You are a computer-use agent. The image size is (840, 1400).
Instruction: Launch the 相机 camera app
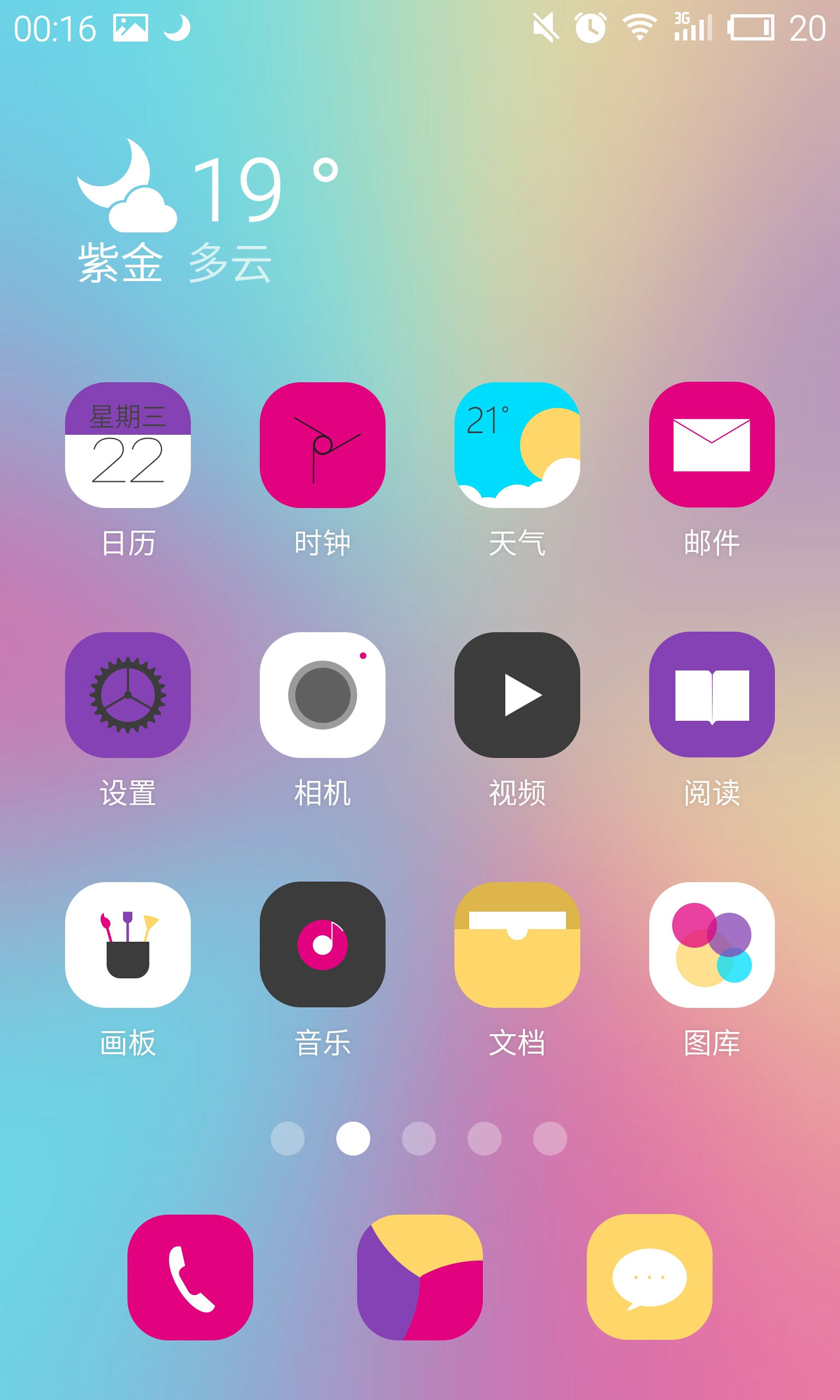pyautogui.click(x=322, y=695)
